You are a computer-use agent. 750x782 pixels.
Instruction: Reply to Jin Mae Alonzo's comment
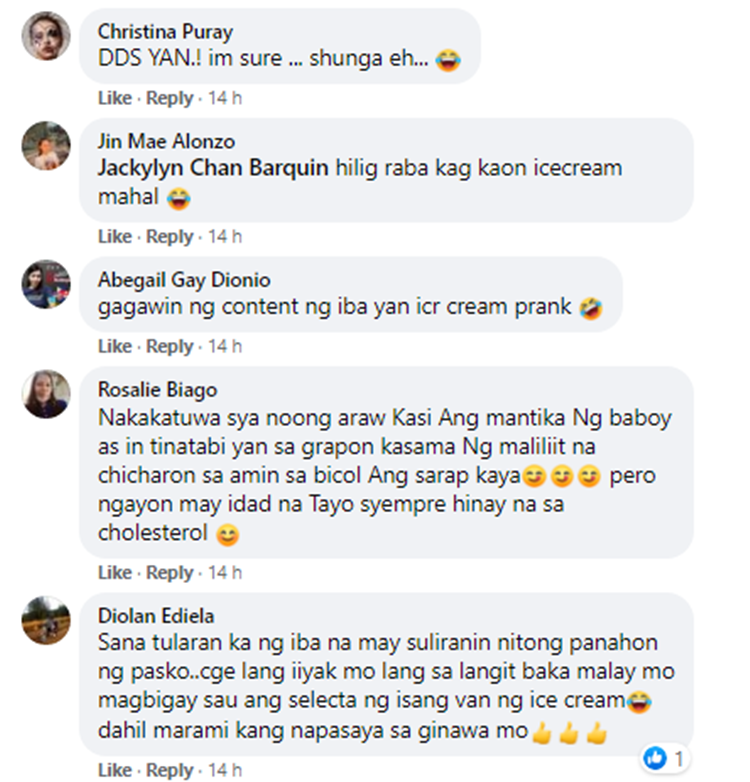coord(170,236)
